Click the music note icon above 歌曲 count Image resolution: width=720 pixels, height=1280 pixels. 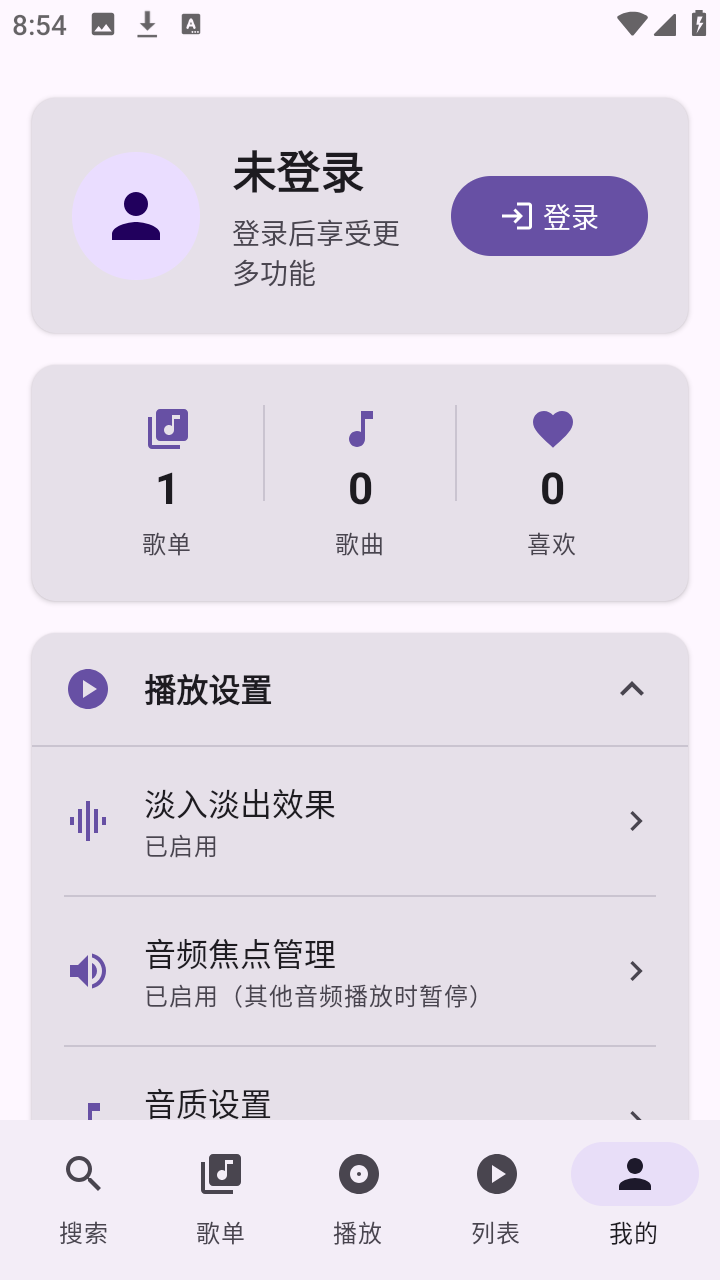pos(360,428)
